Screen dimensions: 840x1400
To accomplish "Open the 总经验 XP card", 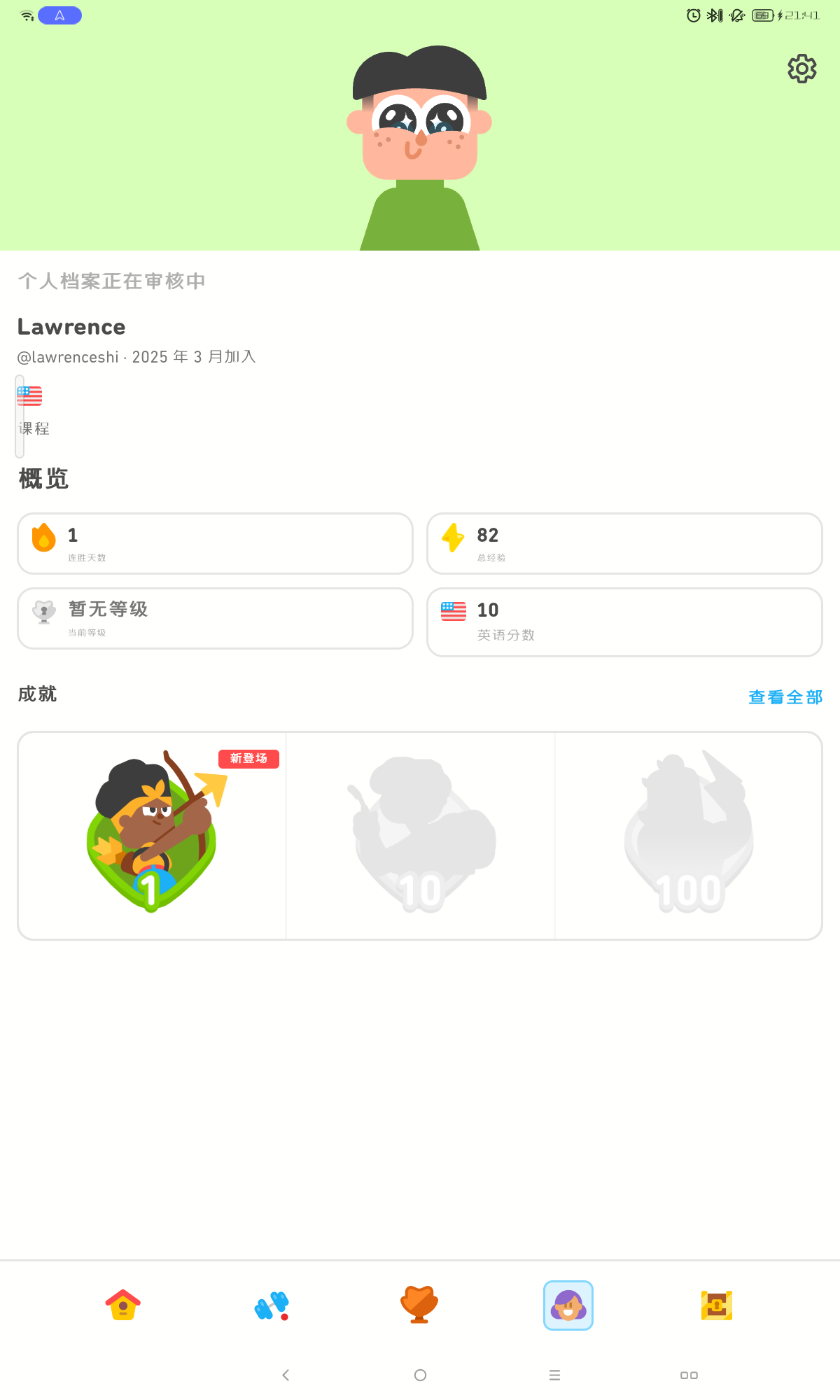I will coord(624,544).
